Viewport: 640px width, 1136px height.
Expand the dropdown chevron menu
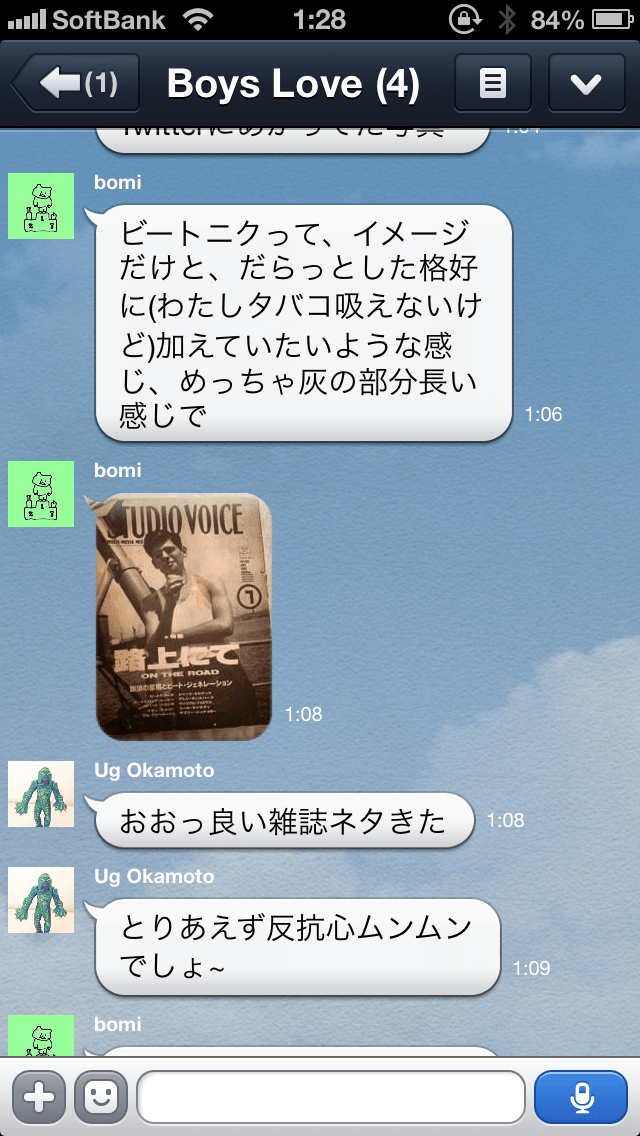[x=586, y=83]
